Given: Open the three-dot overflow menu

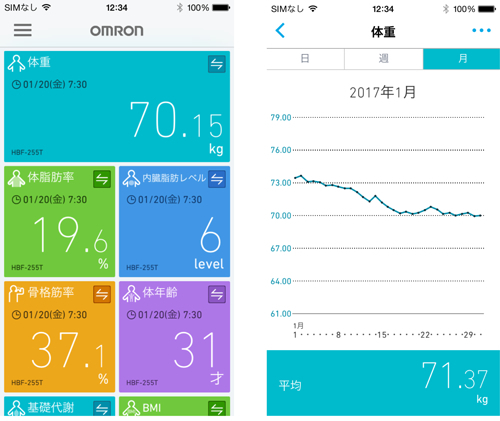Looking at the screenshot, I should pos(481,30).
